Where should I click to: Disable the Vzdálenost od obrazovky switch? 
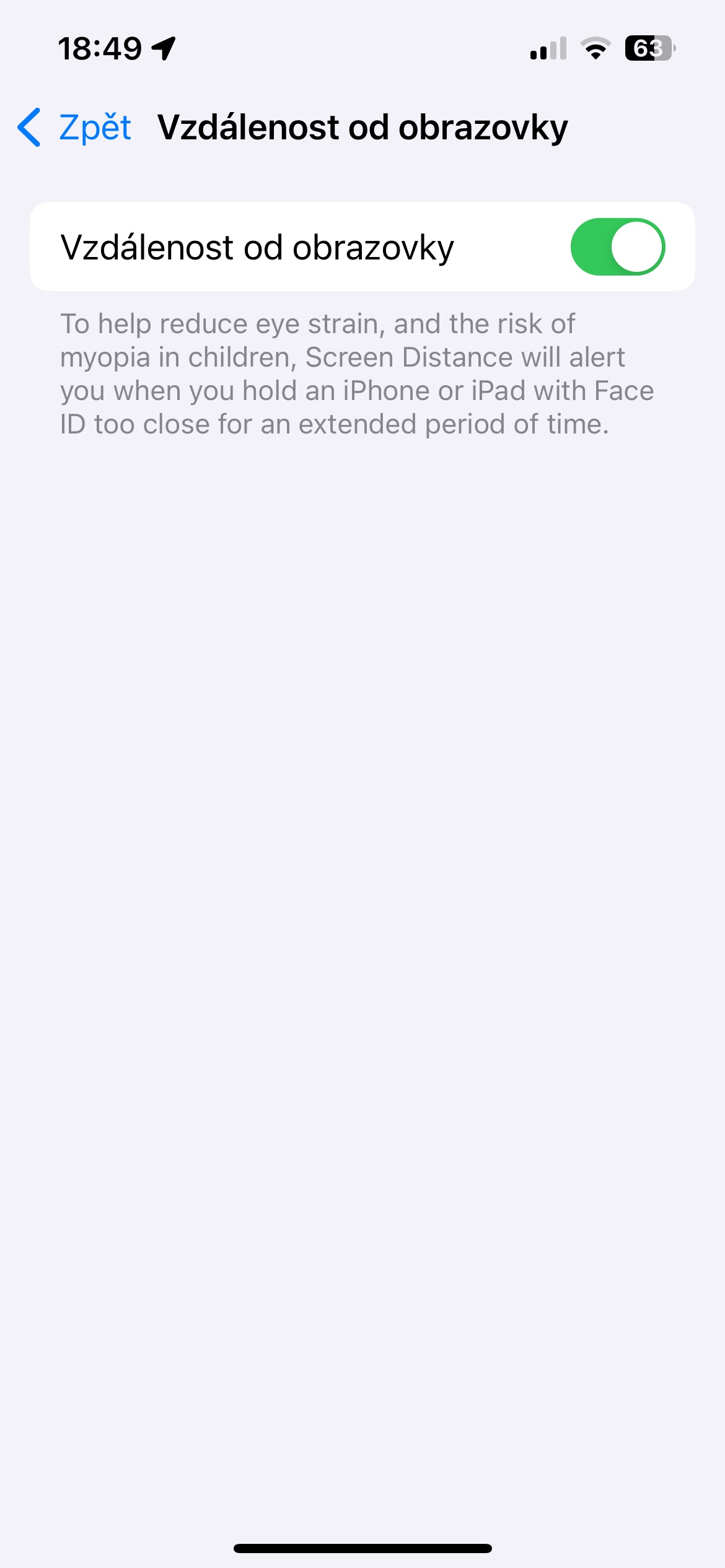pos(617,246)
